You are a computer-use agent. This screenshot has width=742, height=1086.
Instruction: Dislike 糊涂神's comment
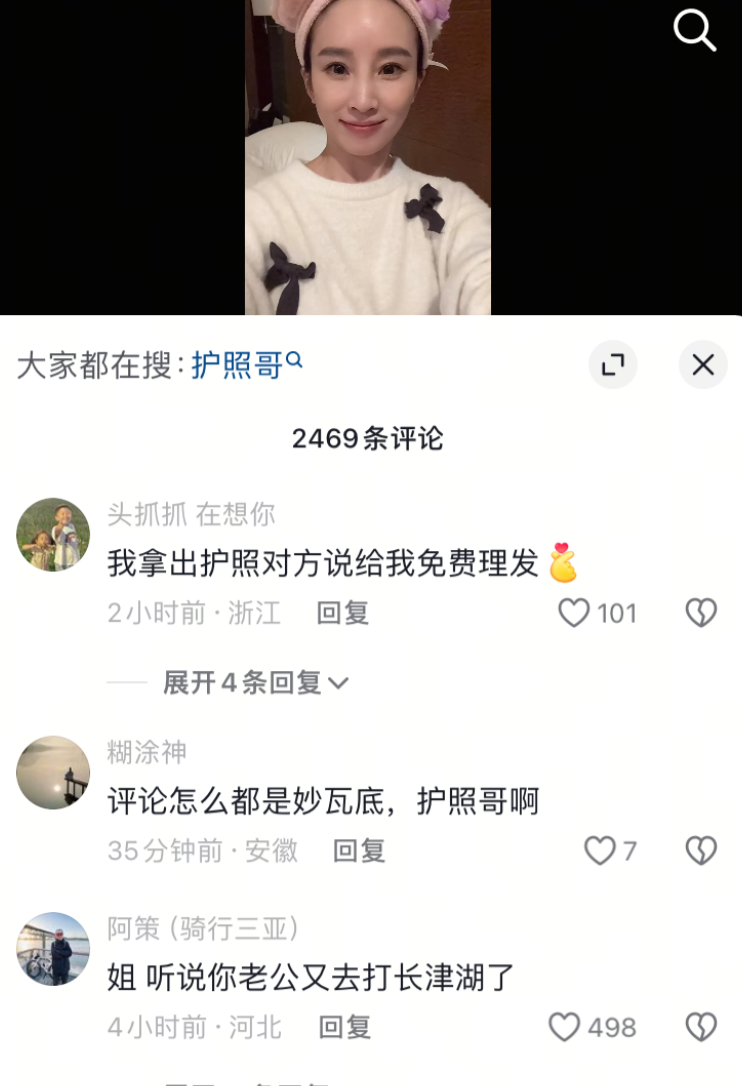pyautogui.click(x=701, y=851)
